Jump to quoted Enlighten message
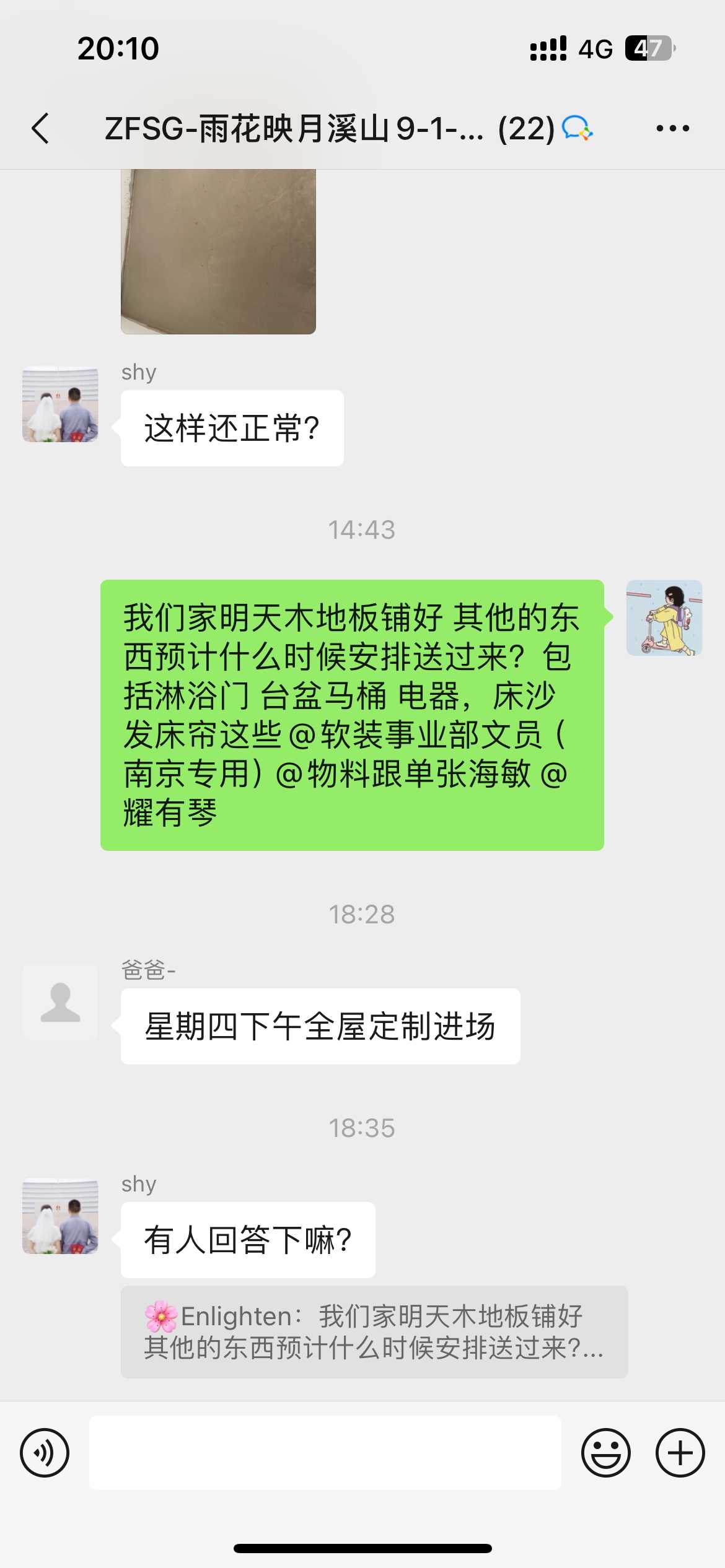725x1568 pixels. pos(374,1331)
